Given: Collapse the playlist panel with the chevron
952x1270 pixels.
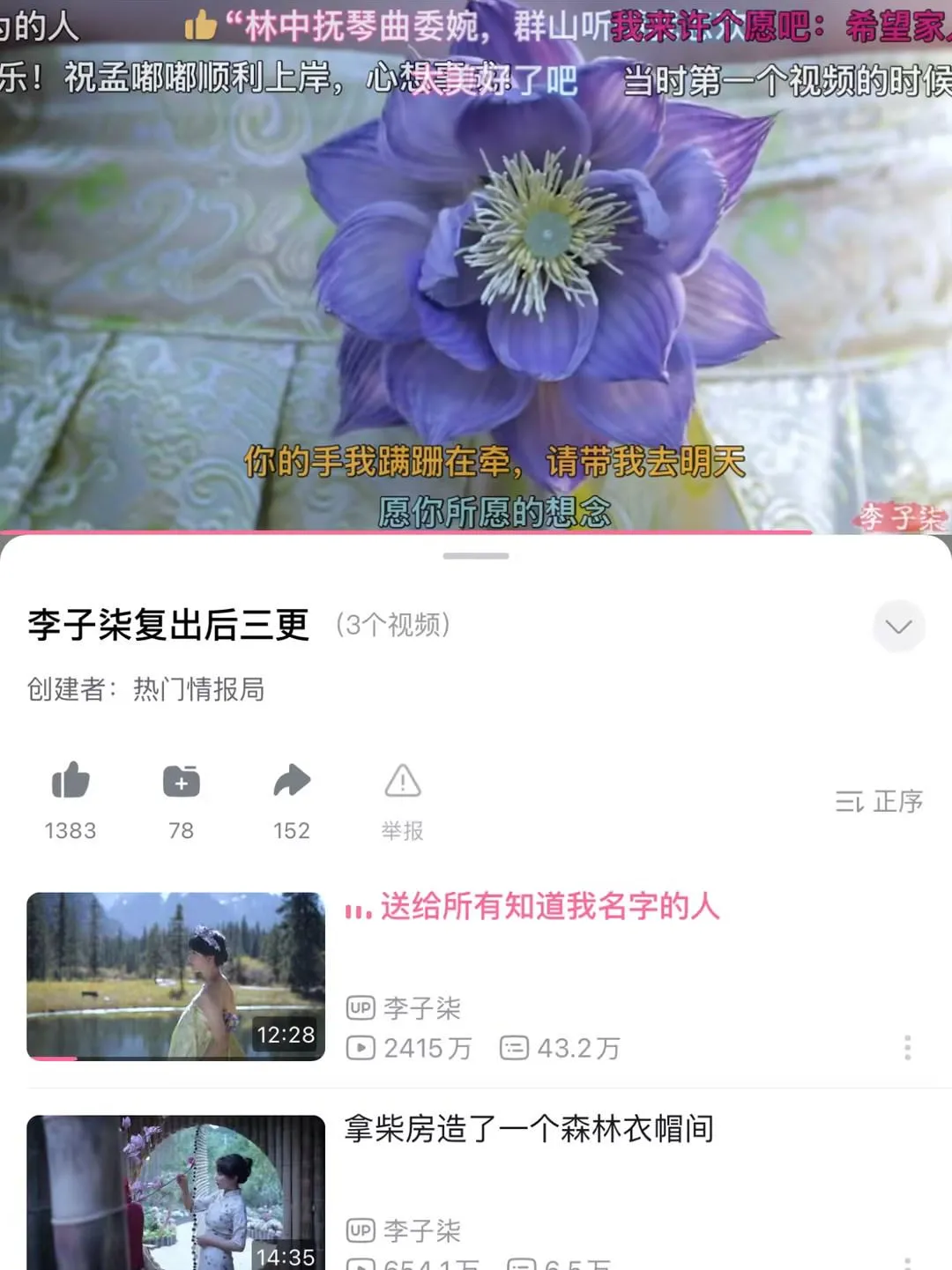Looking at the screenshot, I should click(898, 627).
